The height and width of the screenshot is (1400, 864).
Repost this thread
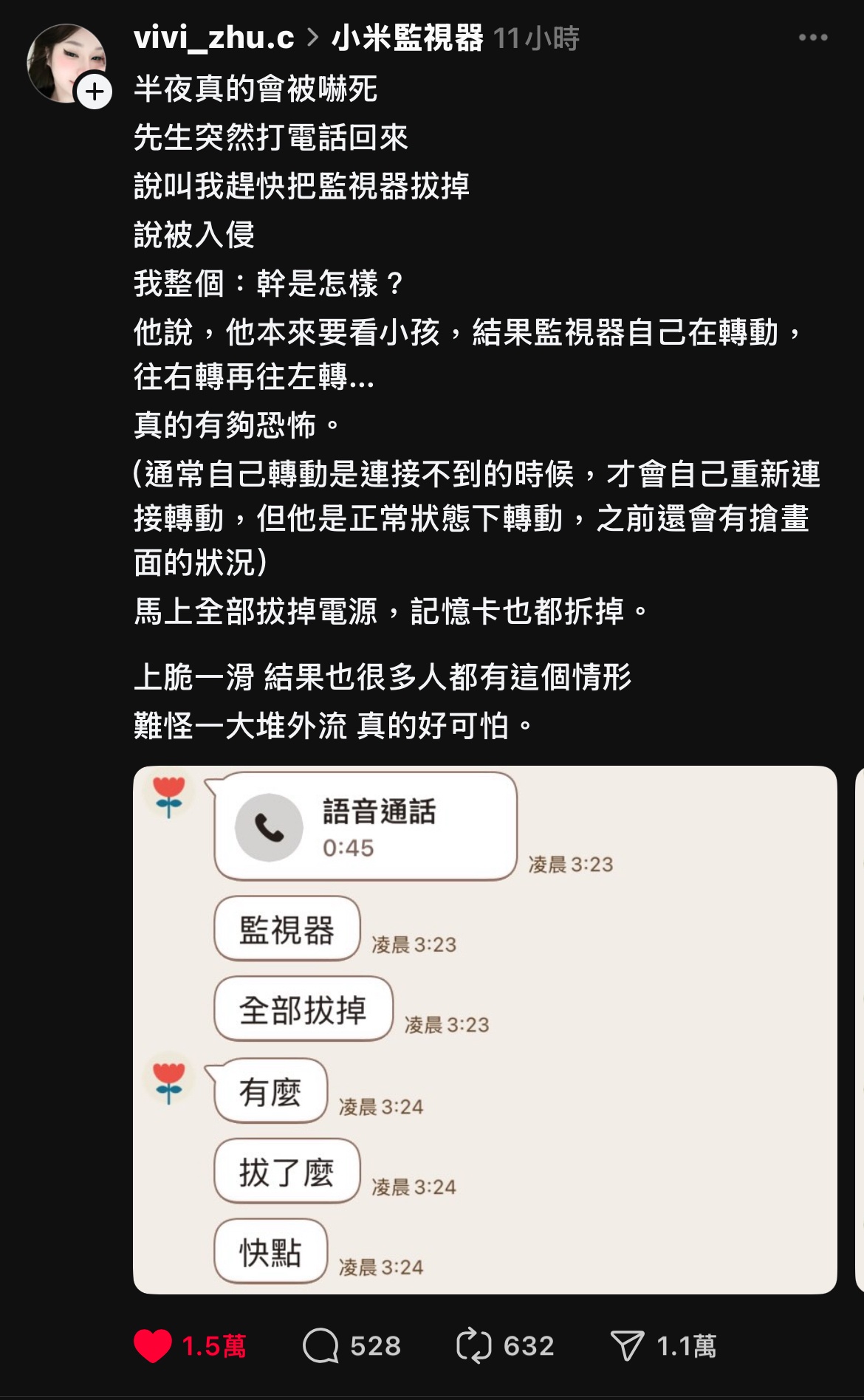[x=473, y=1345]
